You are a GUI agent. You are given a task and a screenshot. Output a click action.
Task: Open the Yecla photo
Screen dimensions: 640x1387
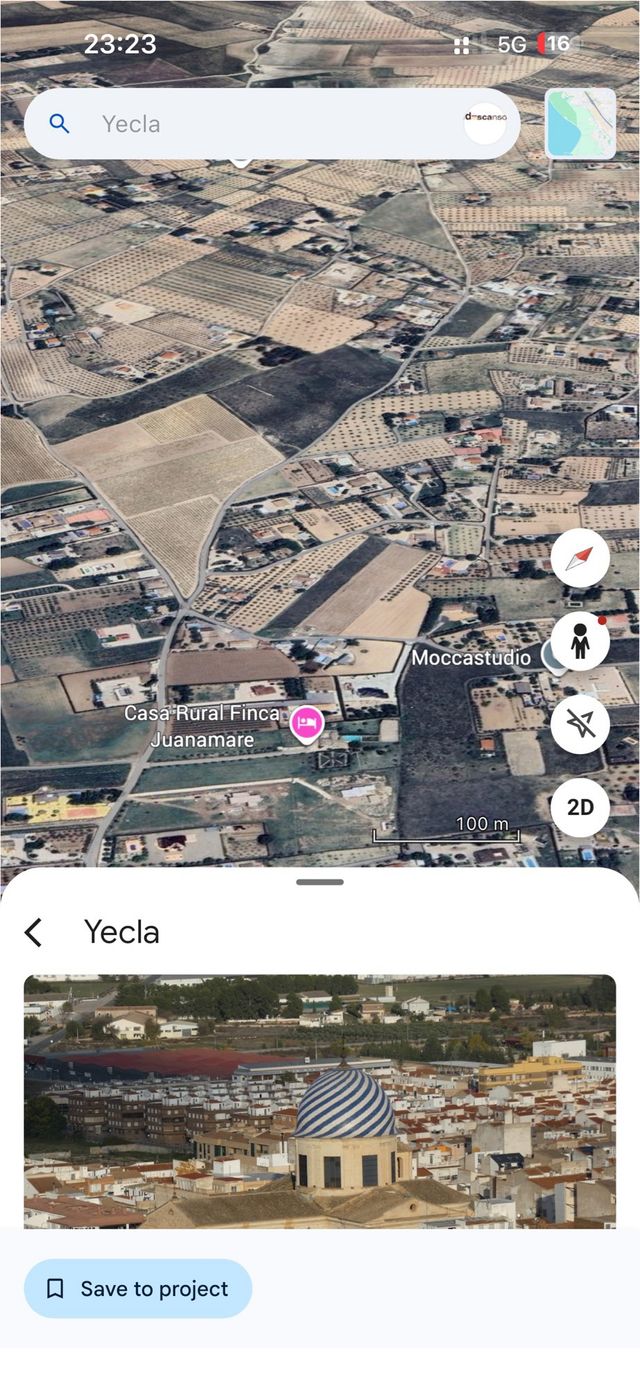pyautogui.click(x=320, y=1100)
